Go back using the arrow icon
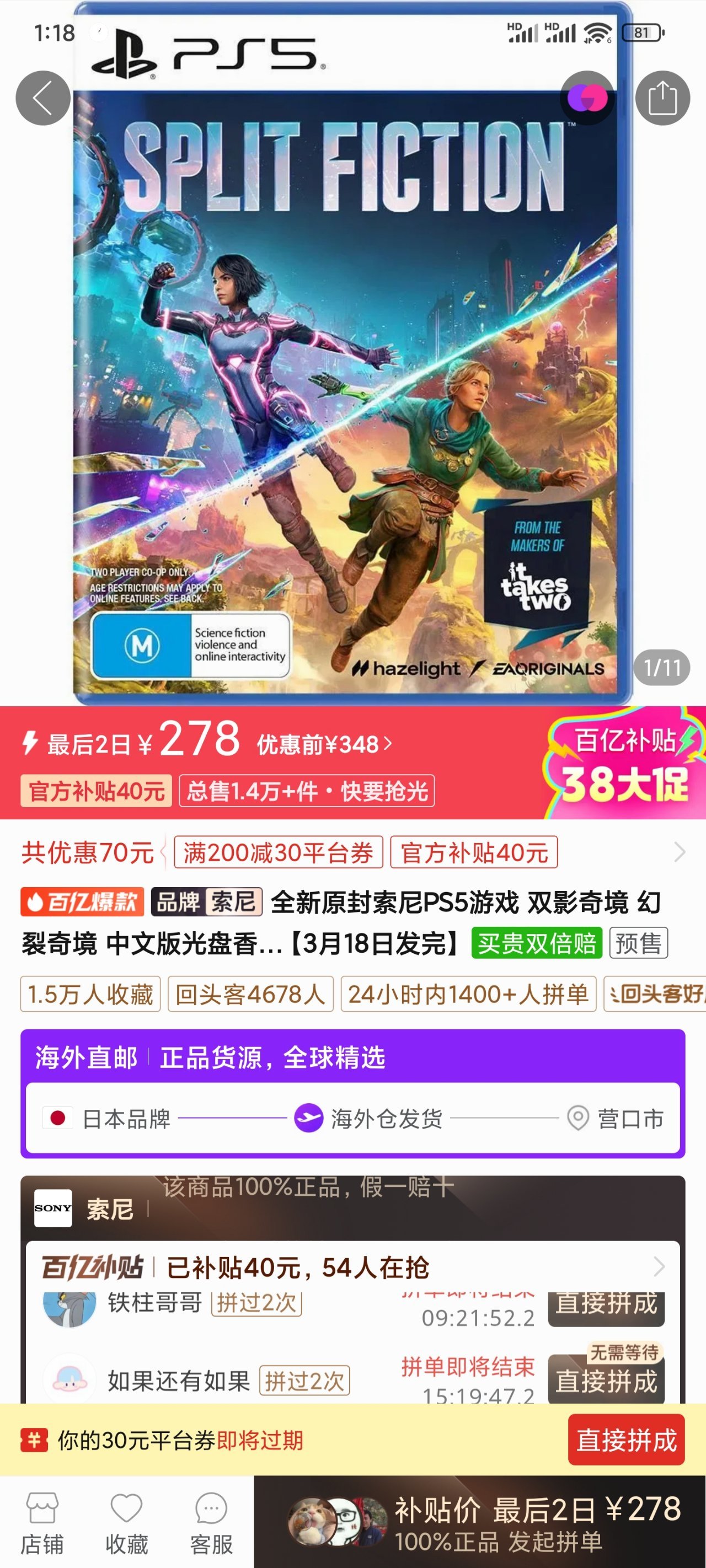The height and width of the screenshot is (1568, 706). coord(42,98)
